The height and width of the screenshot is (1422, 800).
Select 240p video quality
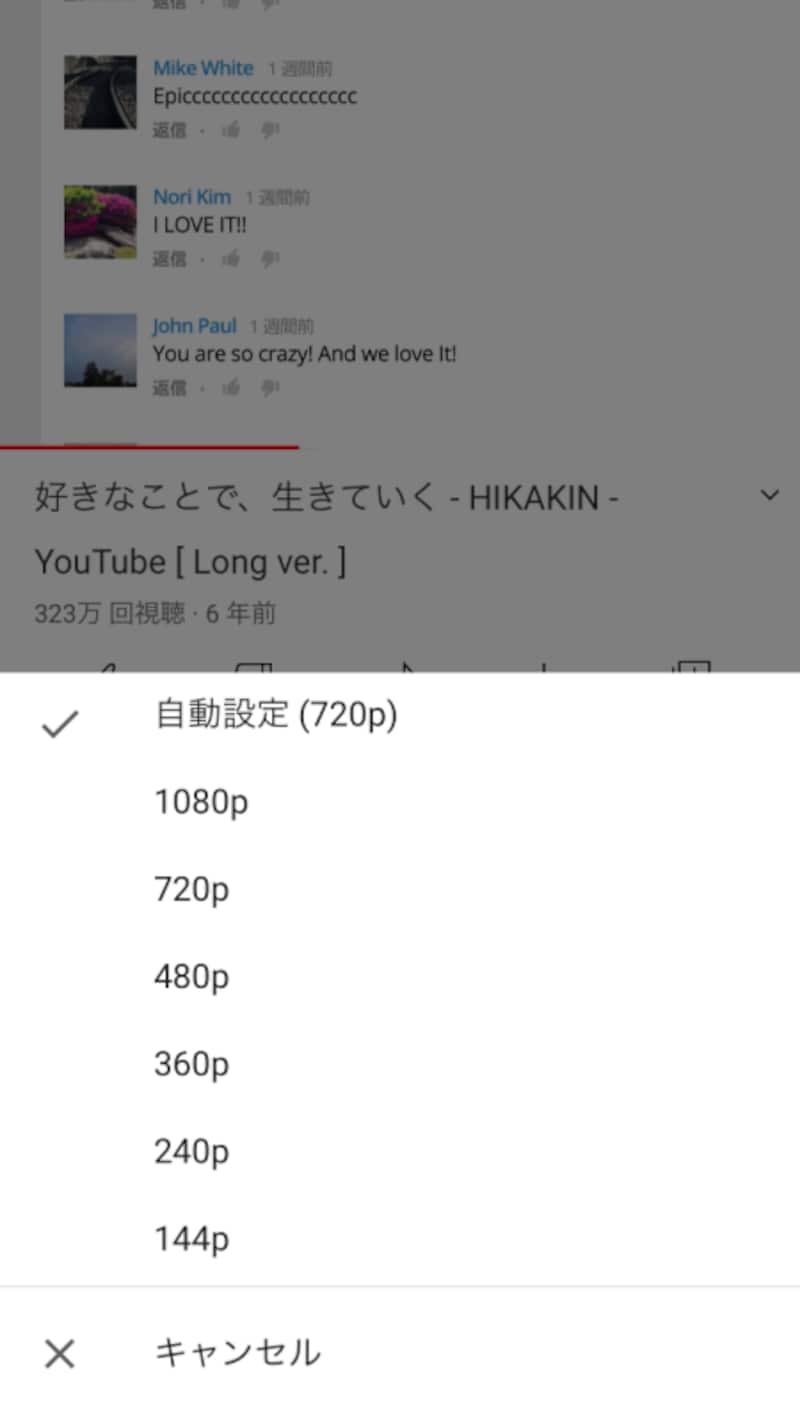192,1152
